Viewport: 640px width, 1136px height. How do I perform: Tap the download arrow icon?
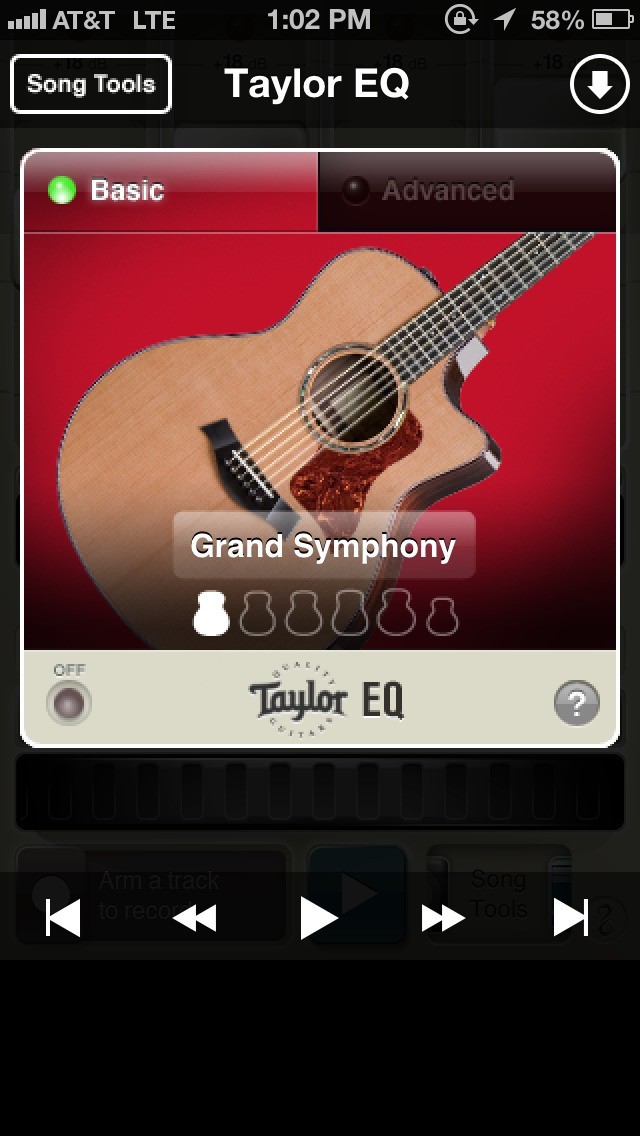tap(599, 86)
